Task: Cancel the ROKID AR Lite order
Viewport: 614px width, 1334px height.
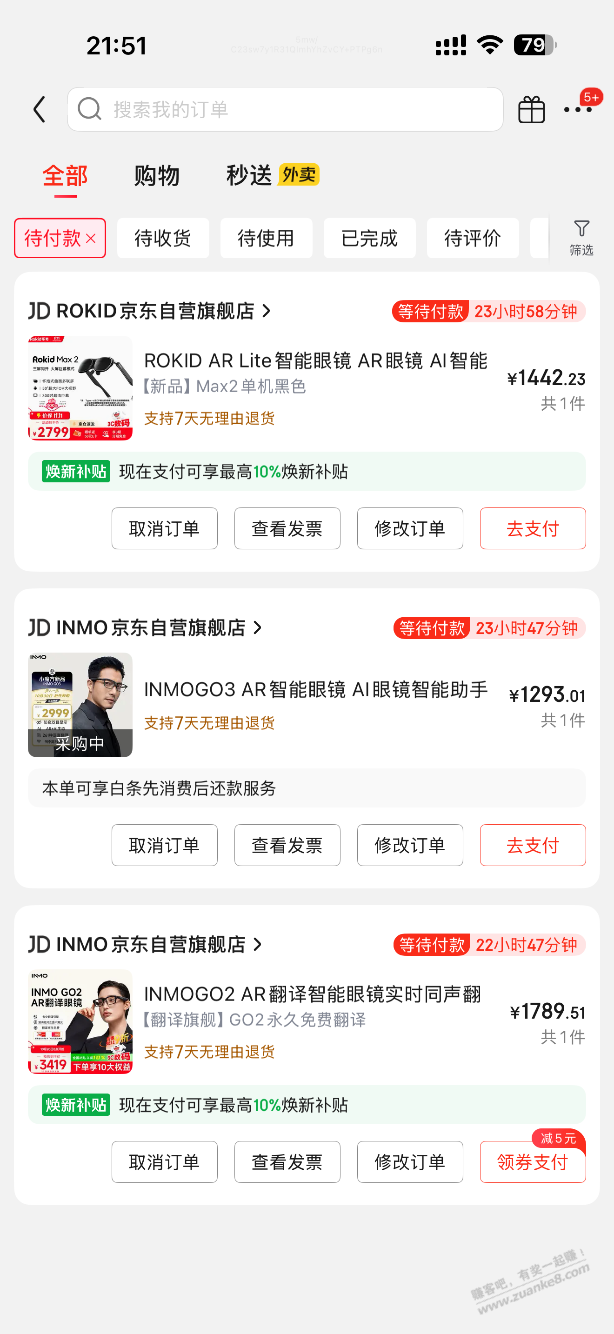Action: [x=164, y=529]
